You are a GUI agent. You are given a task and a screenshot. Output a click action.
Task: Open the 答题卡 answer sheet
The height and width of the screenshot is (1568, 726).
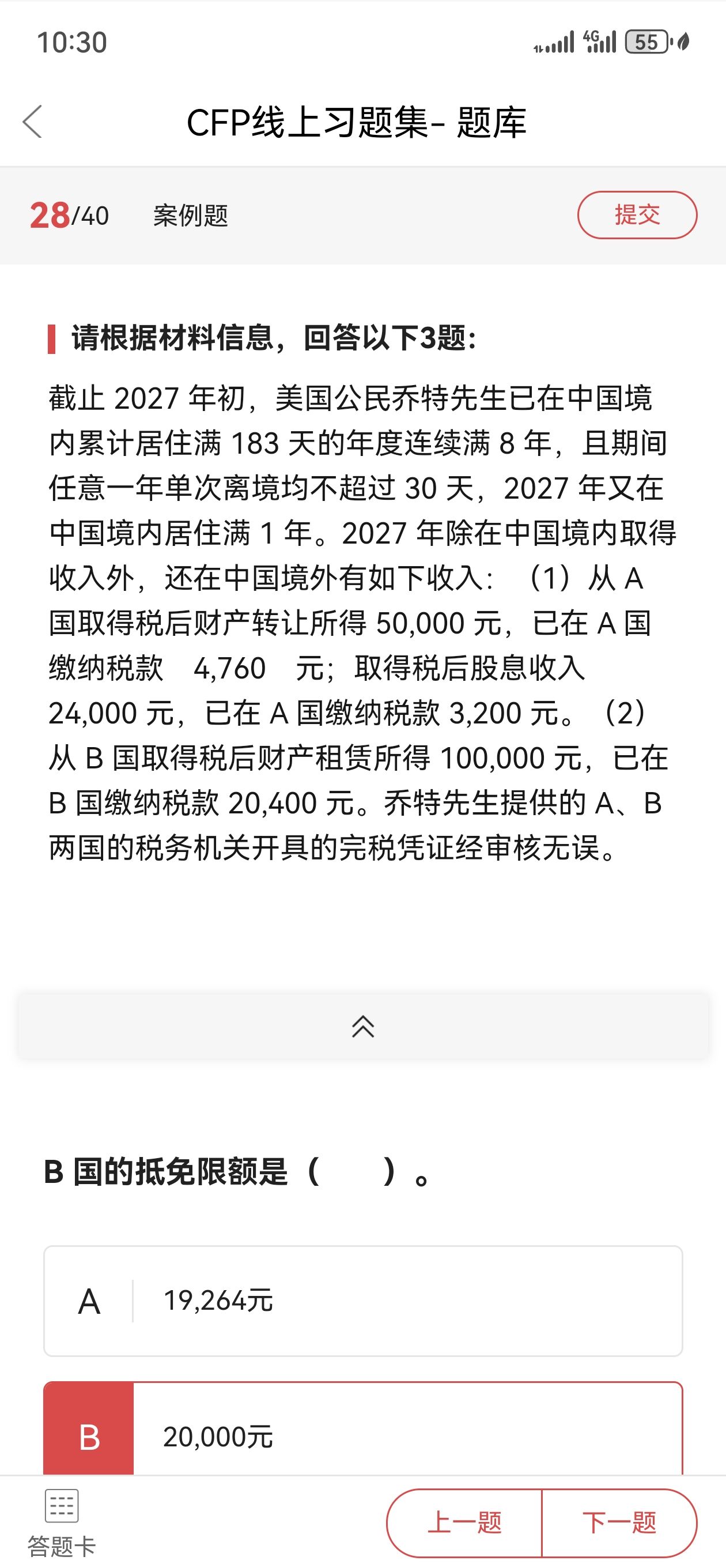tap(62, 1520)
